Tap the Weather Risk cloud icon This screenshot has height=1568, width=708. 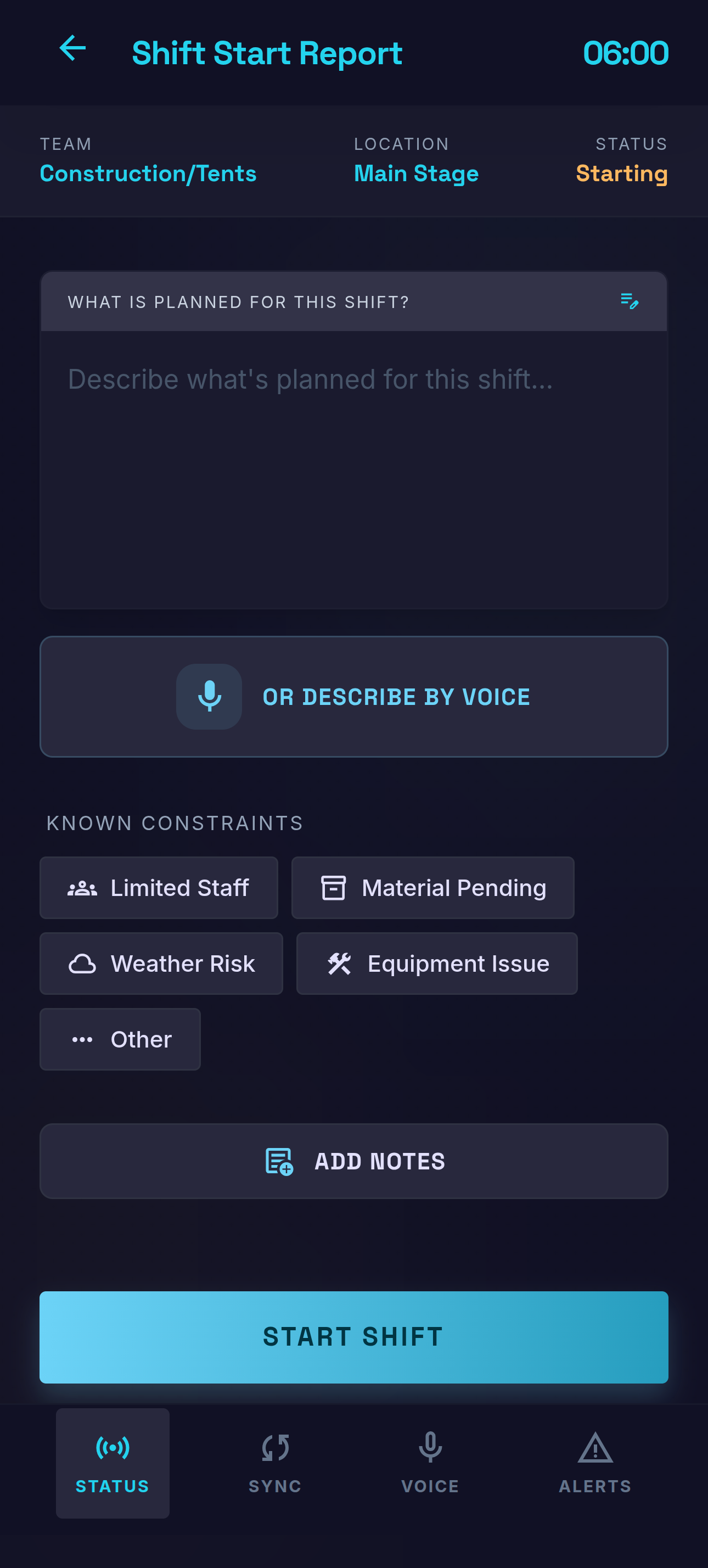tap(83, 963)
